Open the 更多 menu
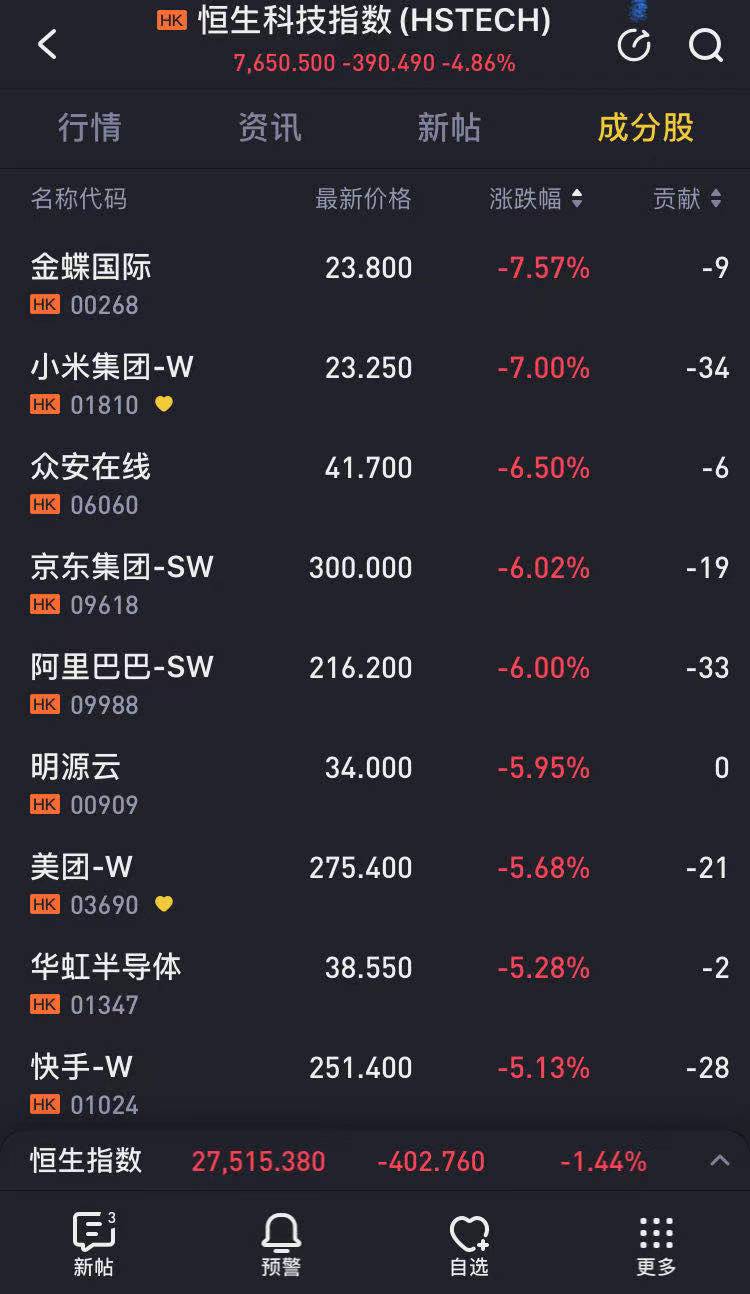 tap(656, 1244)
